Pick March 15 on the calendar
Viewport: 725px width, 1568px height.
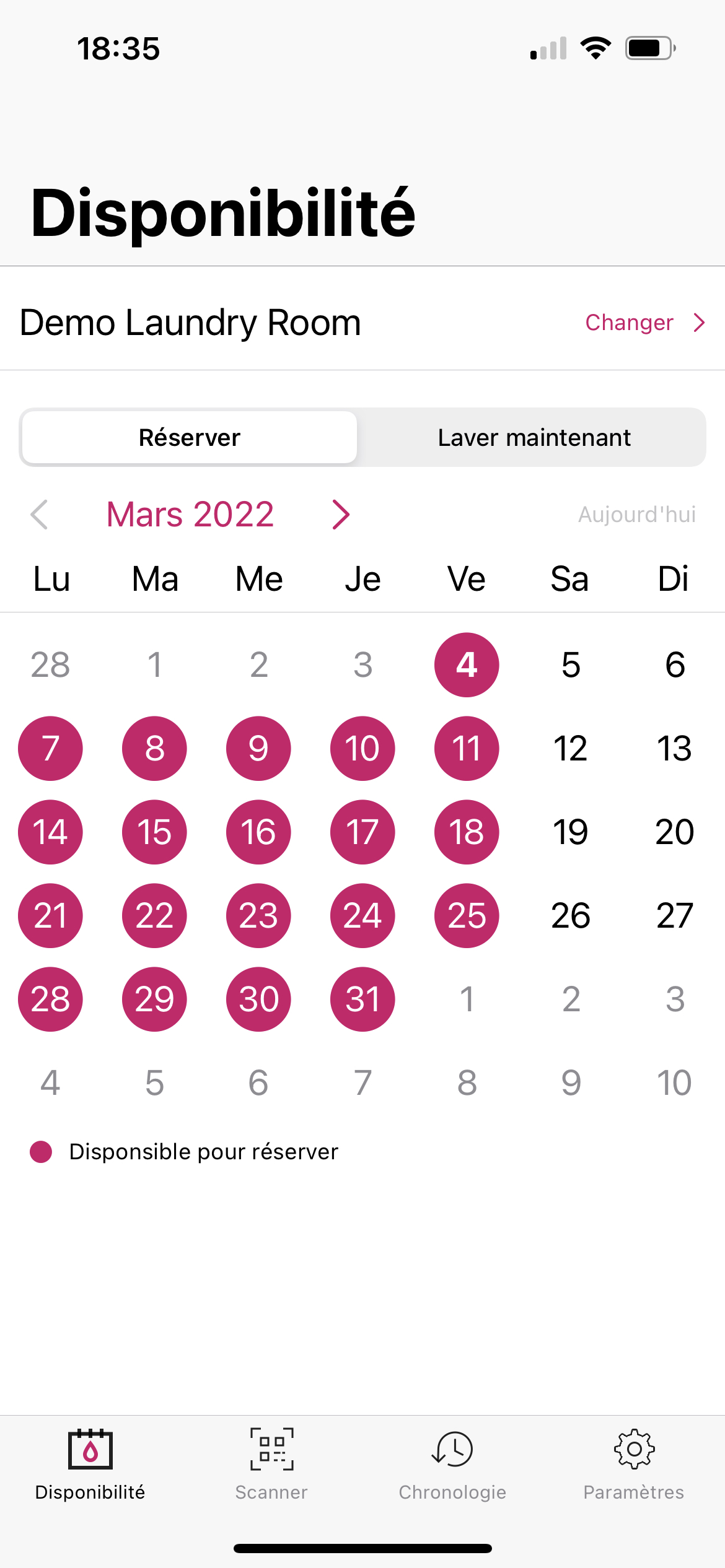[154, 832]
